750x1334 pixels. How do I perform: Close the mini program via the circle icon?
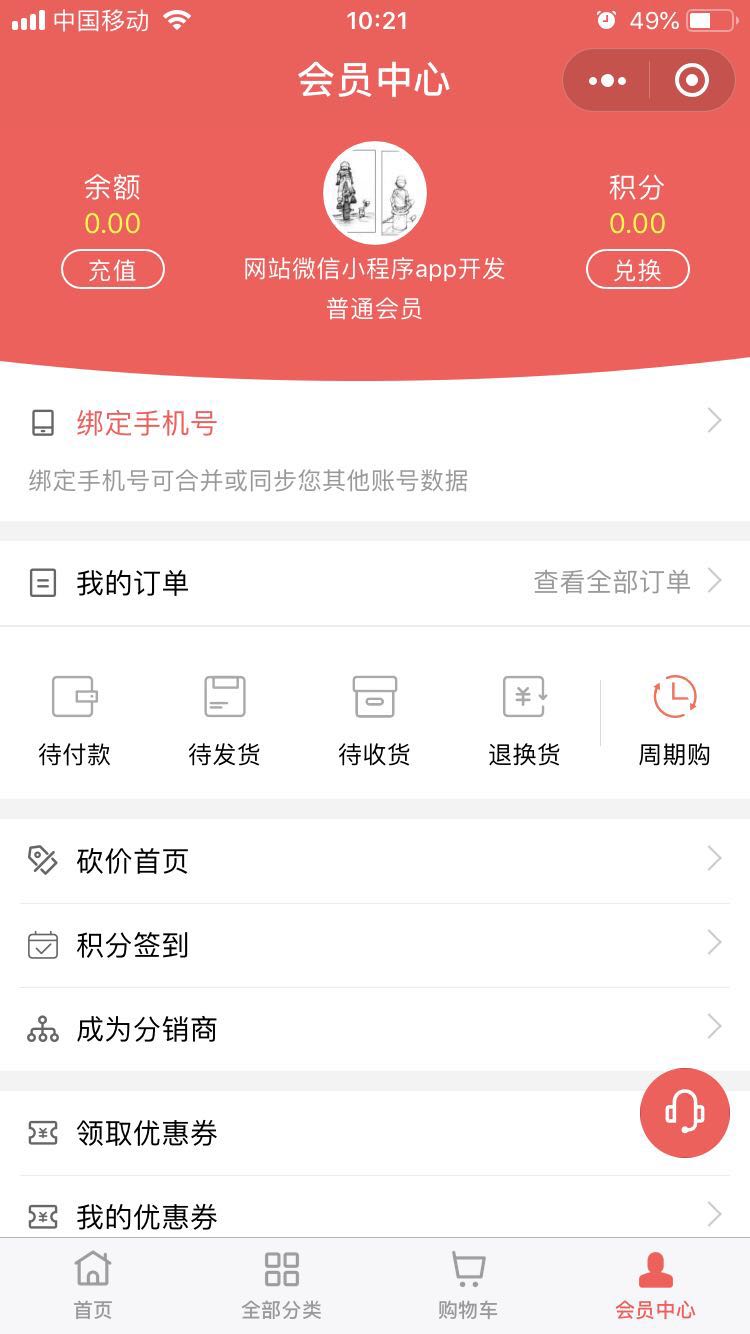click(x=691, y=81)
